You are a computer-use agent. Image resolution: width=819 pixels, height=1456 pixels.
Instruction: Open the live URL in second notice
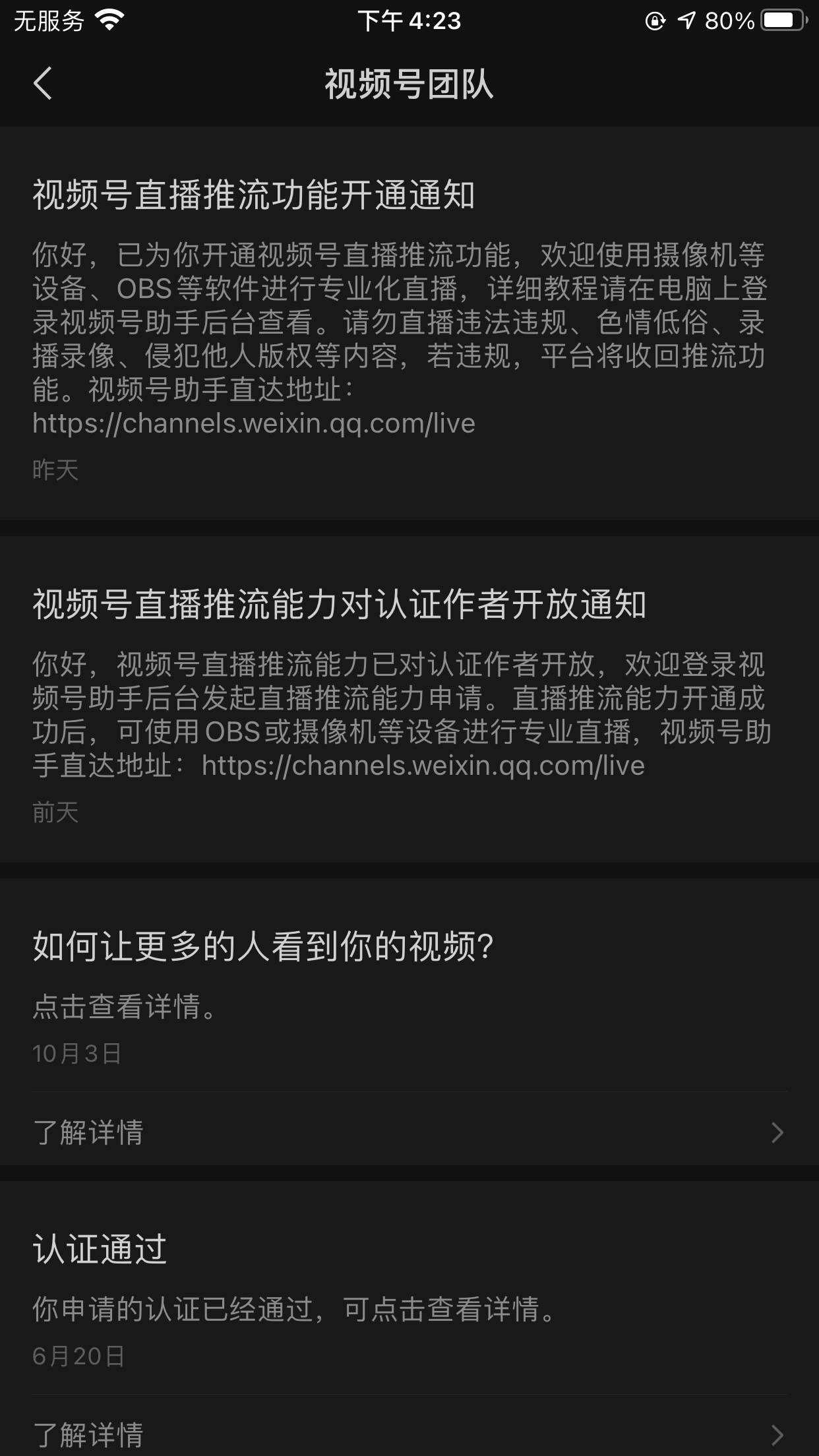(x=425, y=765)
